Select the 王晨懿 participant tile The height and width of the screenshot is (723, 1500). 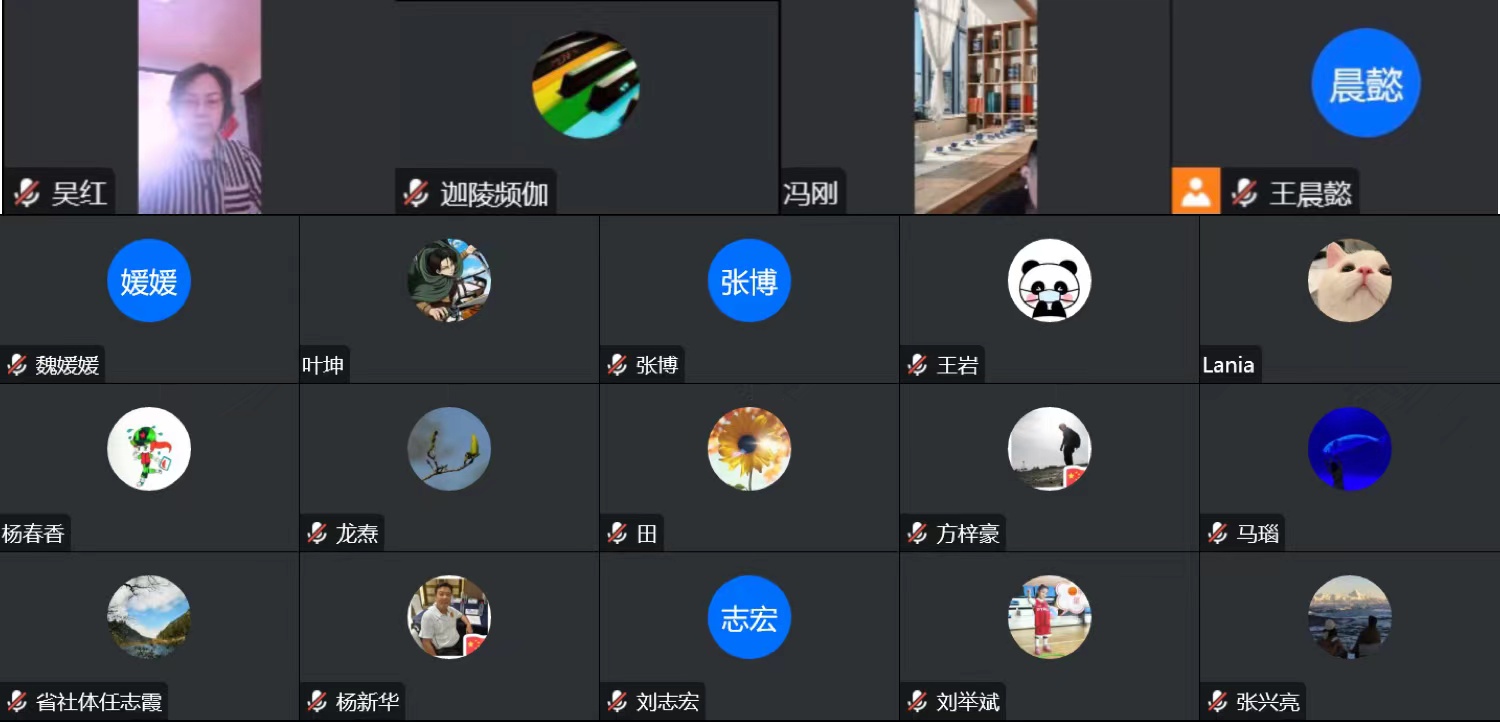(x=1335, y=105)
